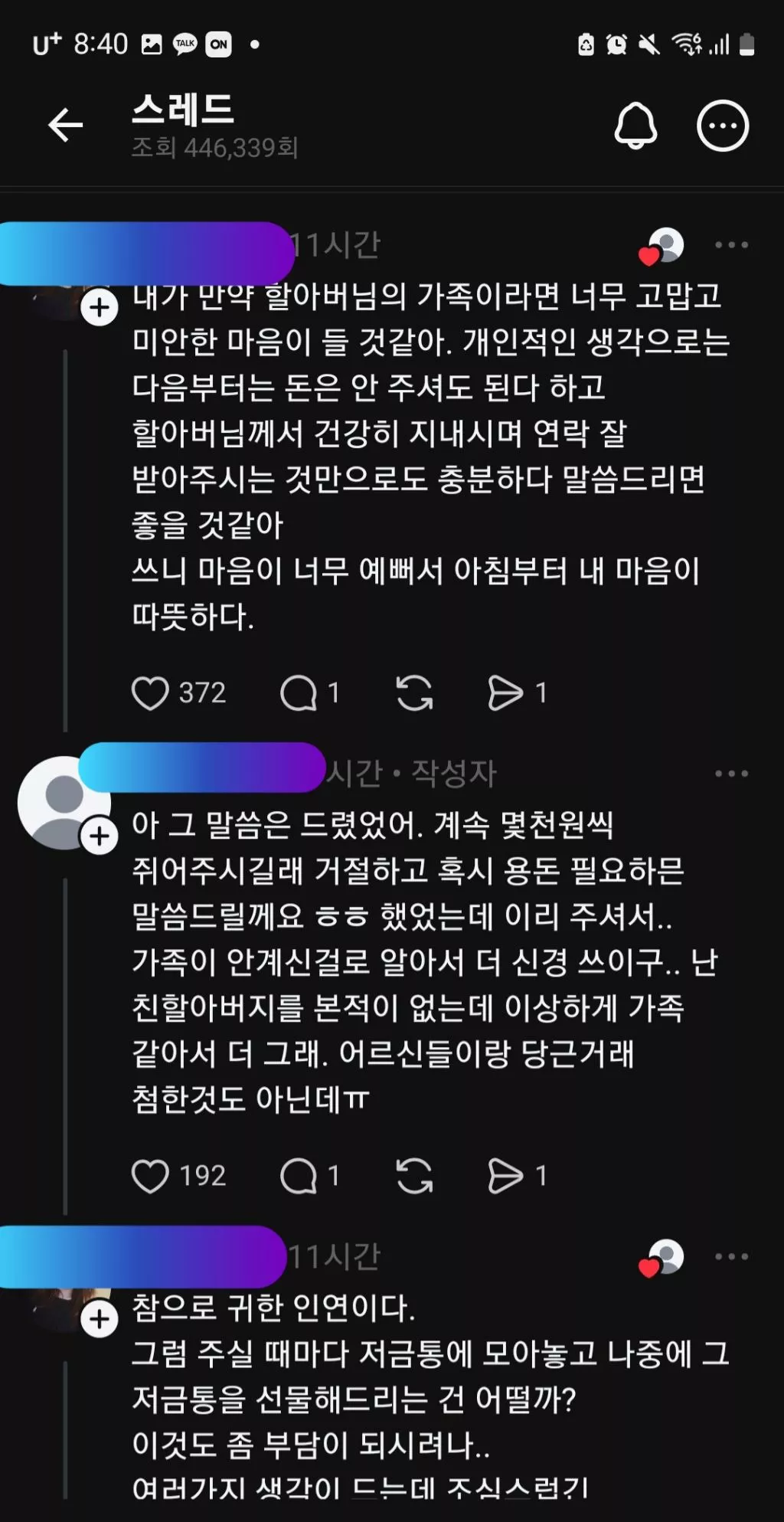Repost the author's reply with 192 likes

tap(414, 1176)
